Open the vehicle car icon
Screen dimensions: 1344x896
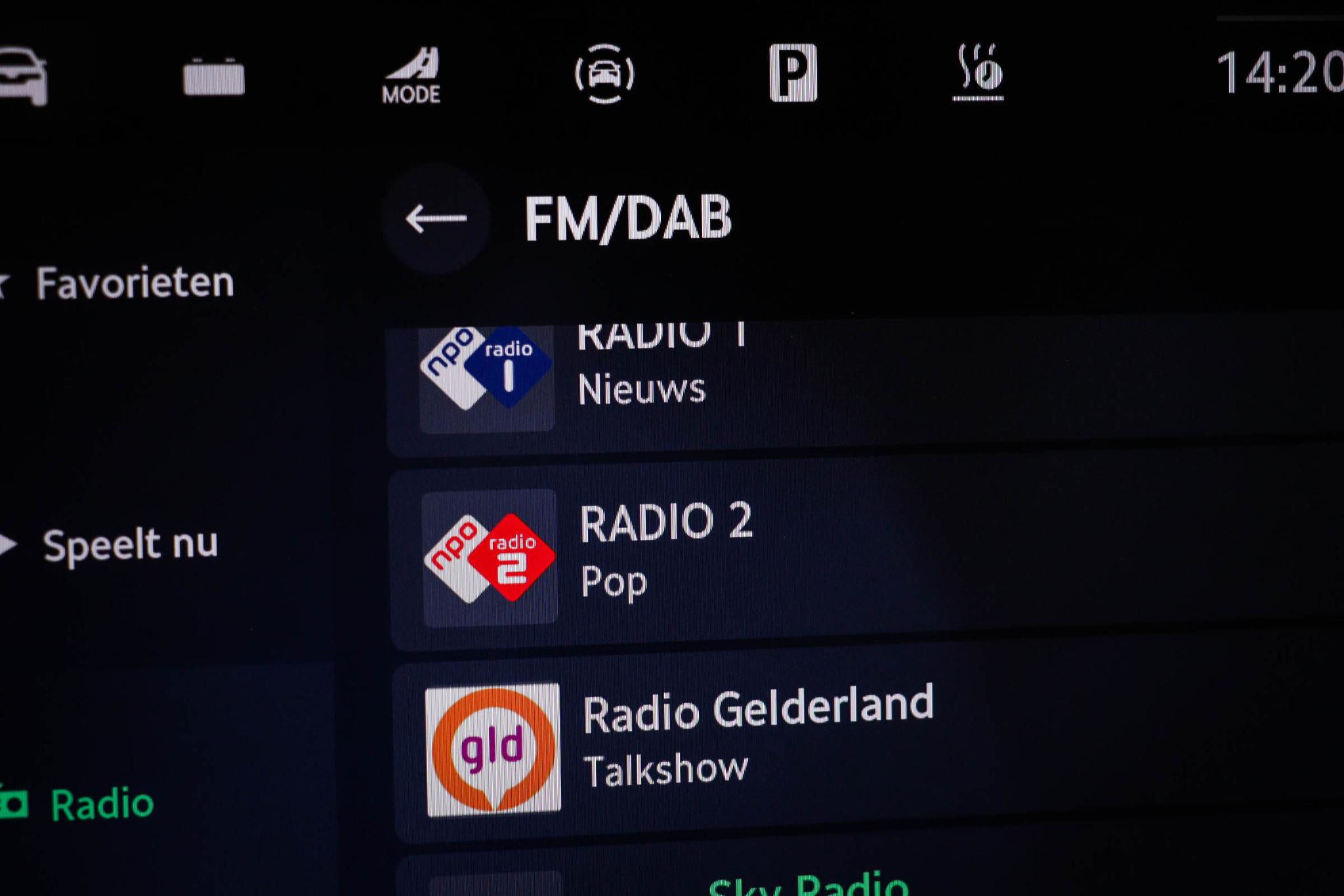pyautogui.click(x=24, y=75)
